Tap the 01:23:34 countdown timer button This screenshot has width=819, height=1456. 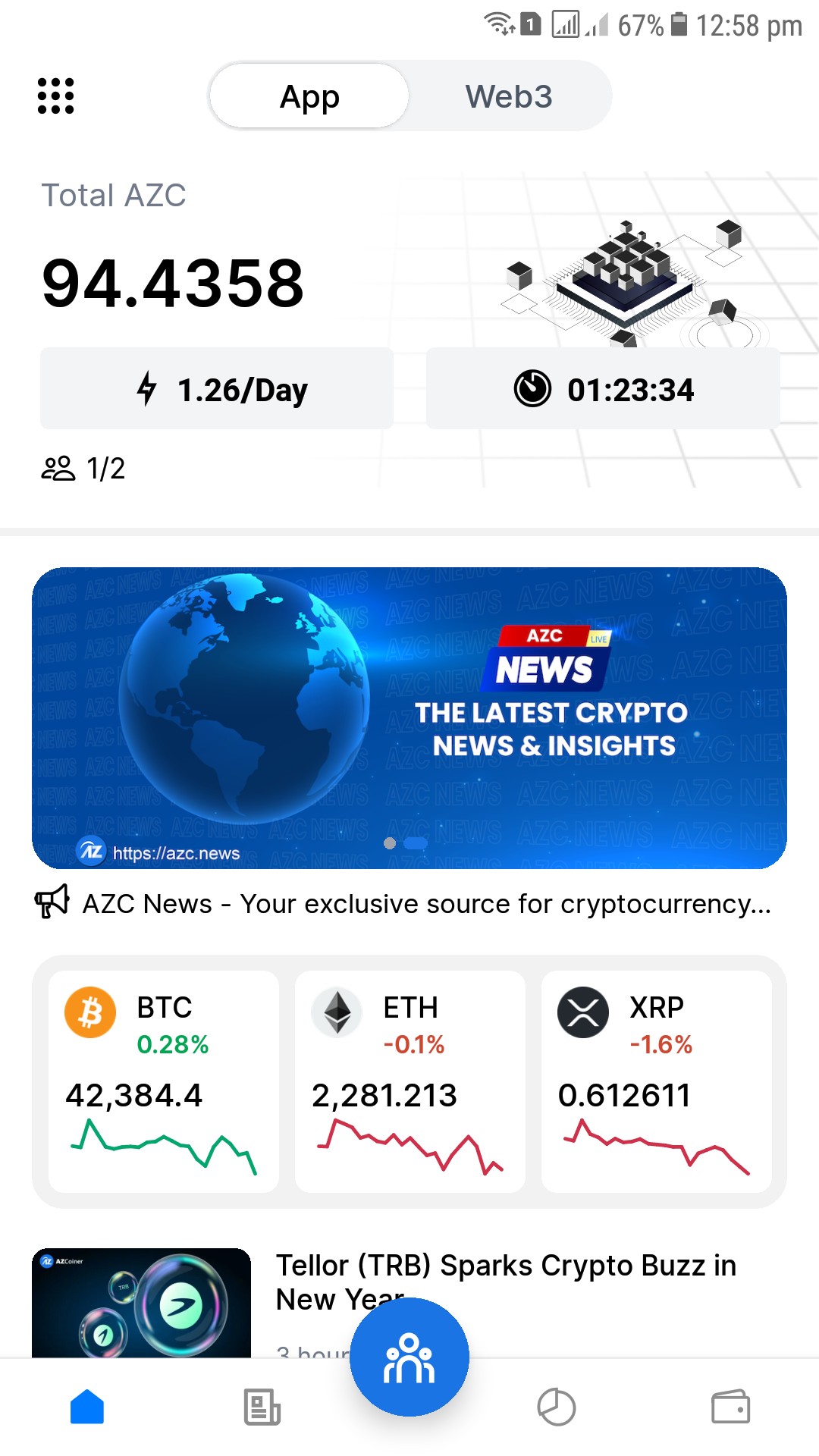click(603, 389)
